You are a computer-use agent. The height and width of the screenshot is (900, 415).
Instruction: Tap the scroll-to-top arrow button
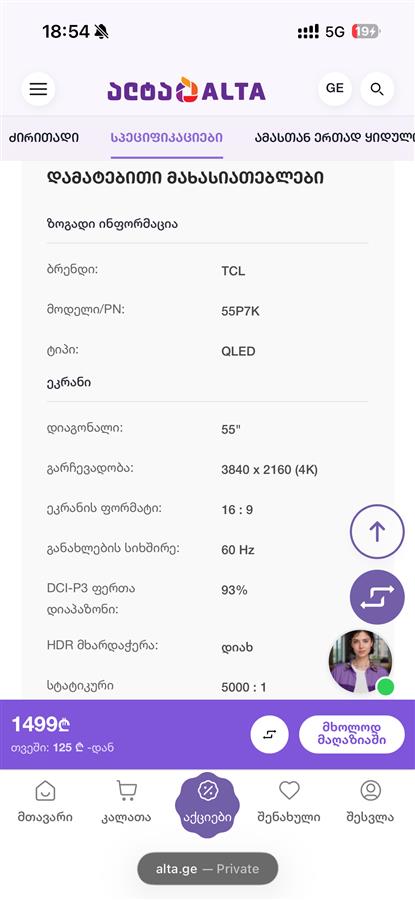pyautogui.click(x=377, y=532)
